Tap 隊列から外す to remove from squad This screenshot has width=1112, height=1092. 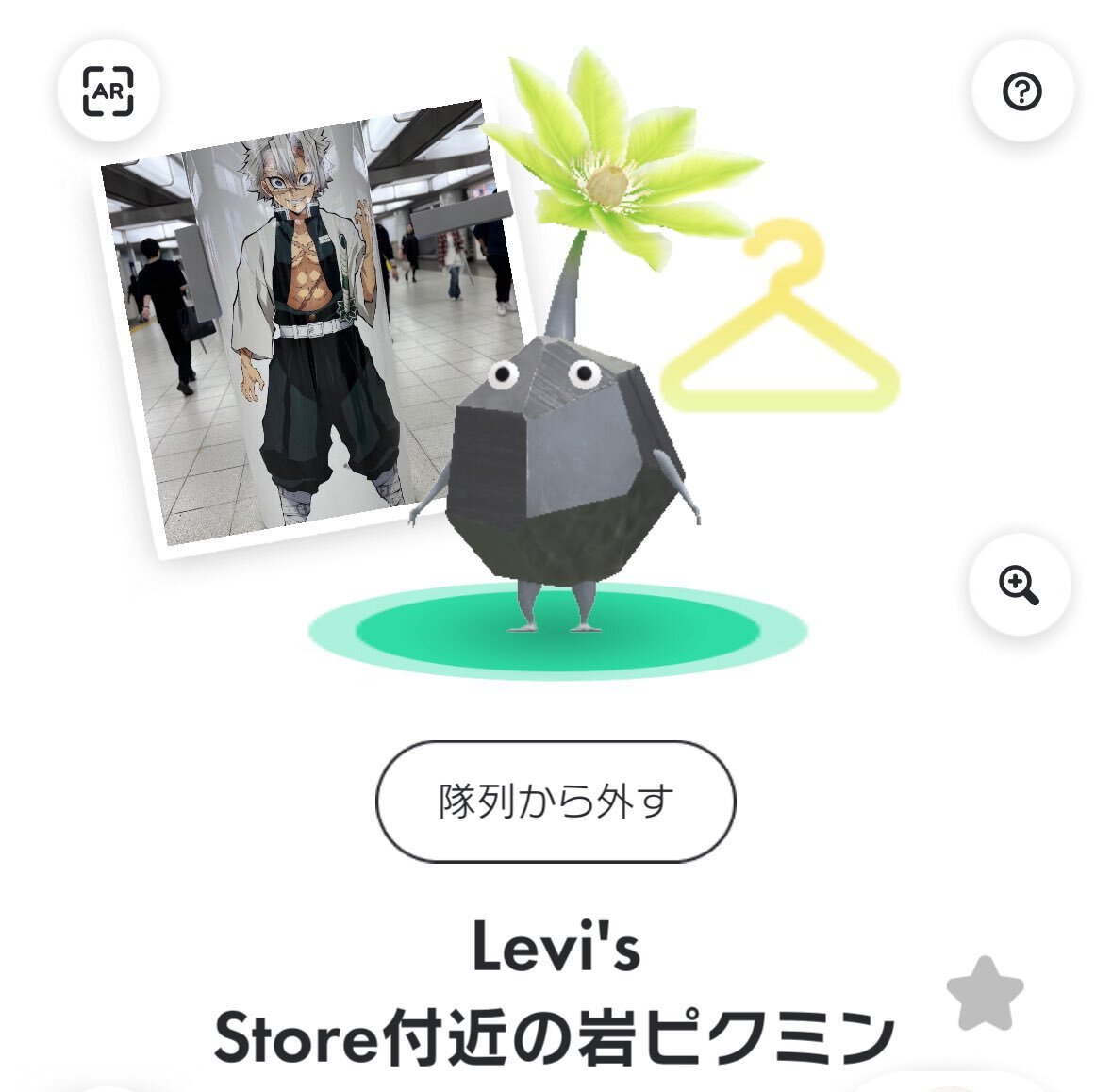coord(555,802)
